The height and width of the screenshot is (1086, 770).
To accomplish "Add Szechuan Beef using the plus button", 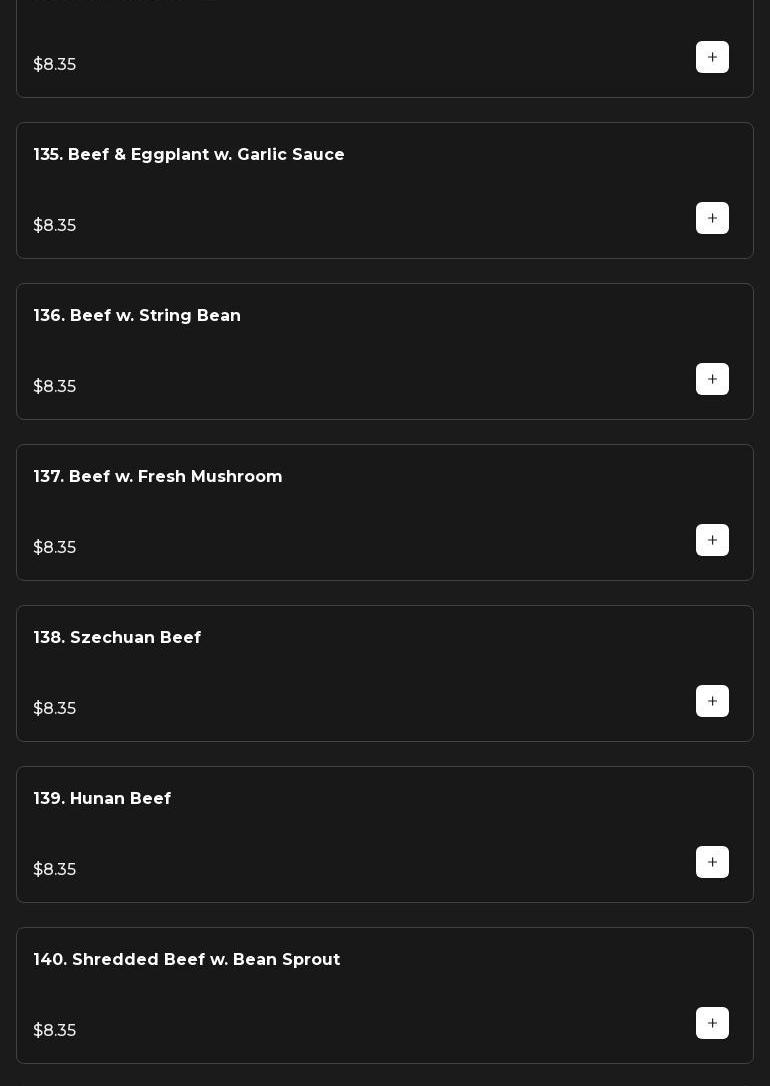I will point(712,701).
